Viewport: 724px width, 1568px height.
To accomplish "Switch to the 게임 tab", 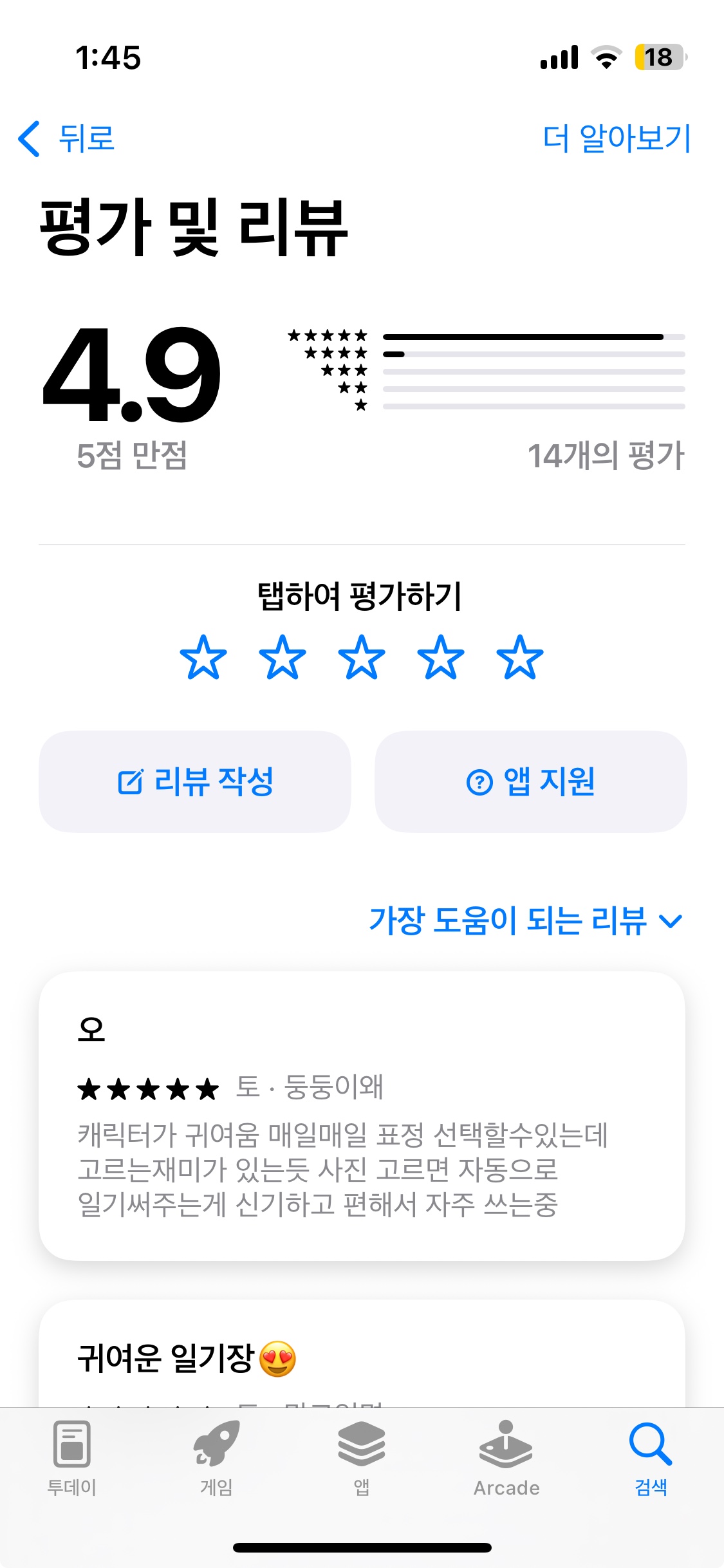I will [x=216, y=1459].
